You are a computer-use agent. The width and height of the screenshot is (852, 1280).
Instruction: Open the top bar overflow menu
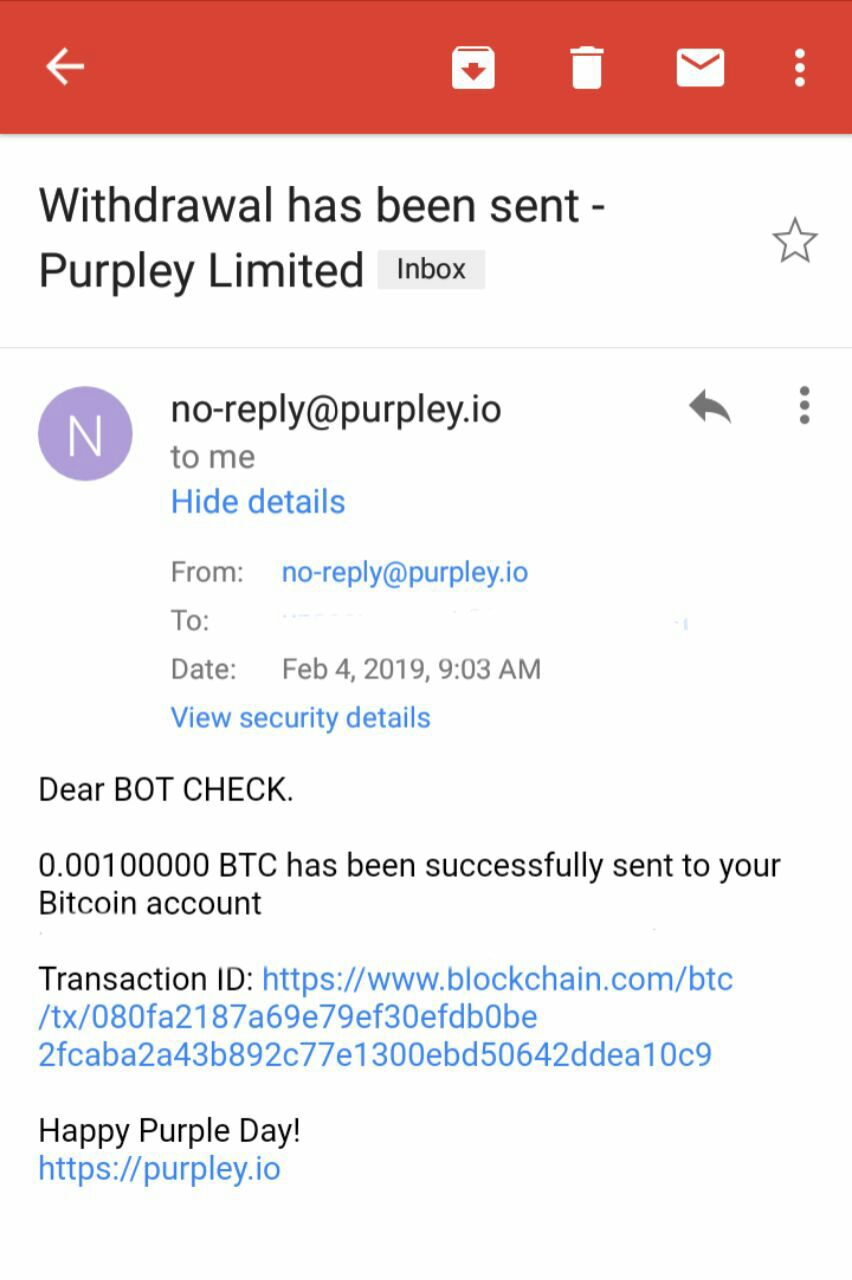[799, 67]
